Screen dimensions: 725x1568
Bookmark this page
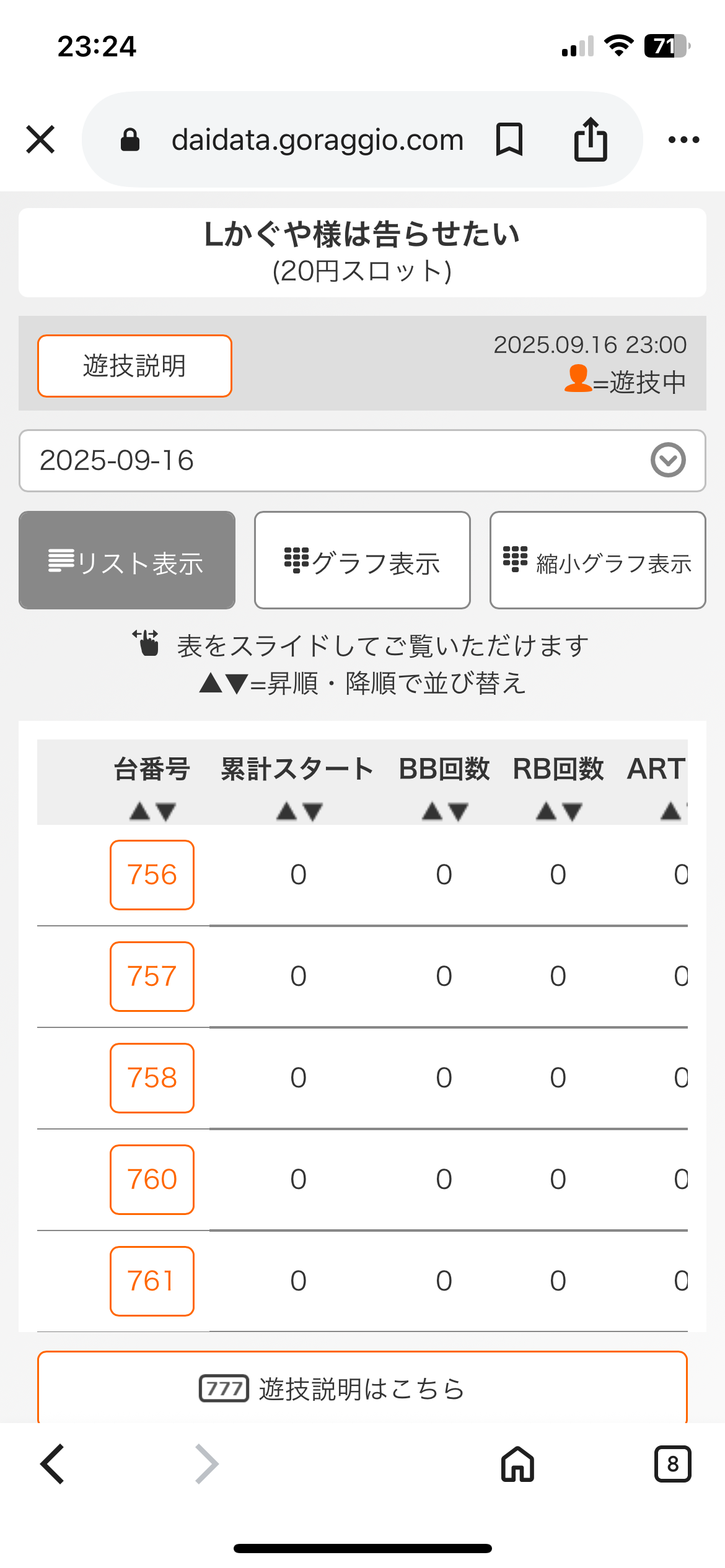(509, 139)
